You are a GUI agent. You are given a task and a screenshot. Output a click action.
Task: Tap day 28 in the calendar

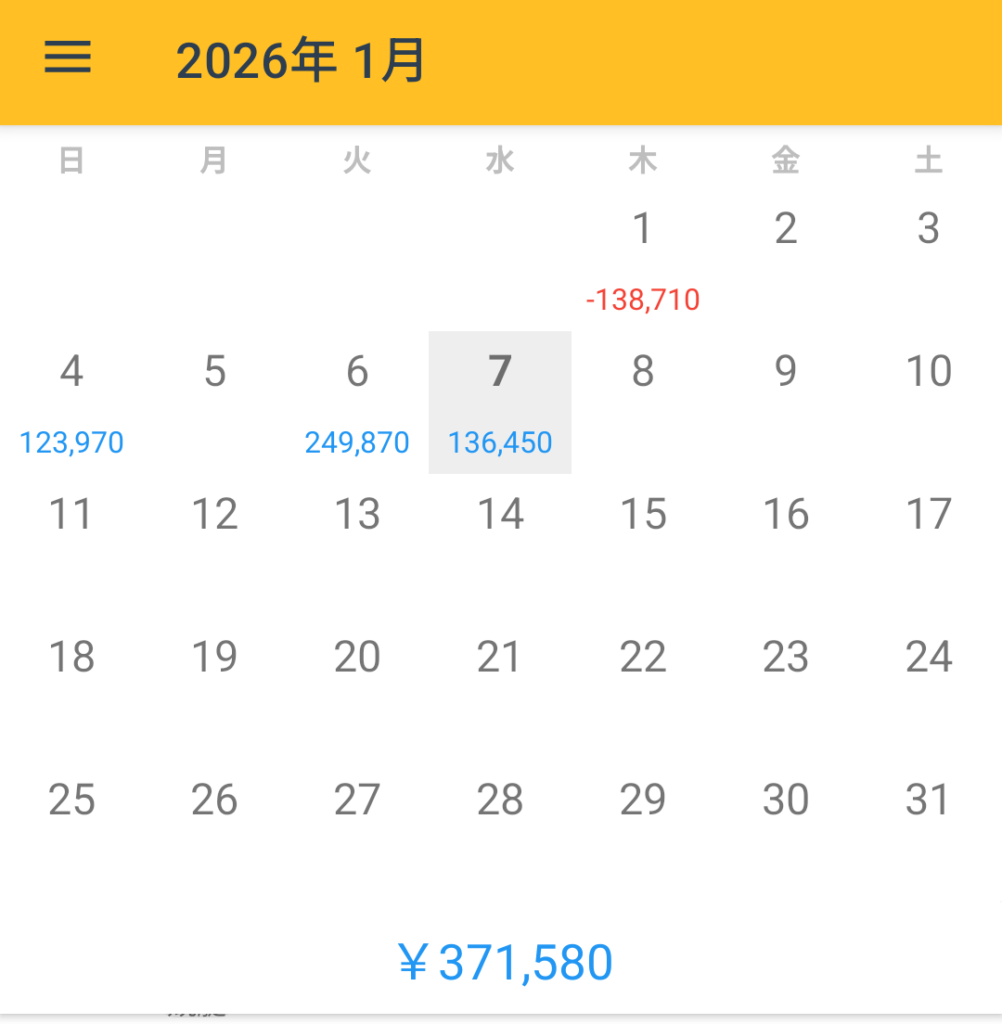(500, 816)
